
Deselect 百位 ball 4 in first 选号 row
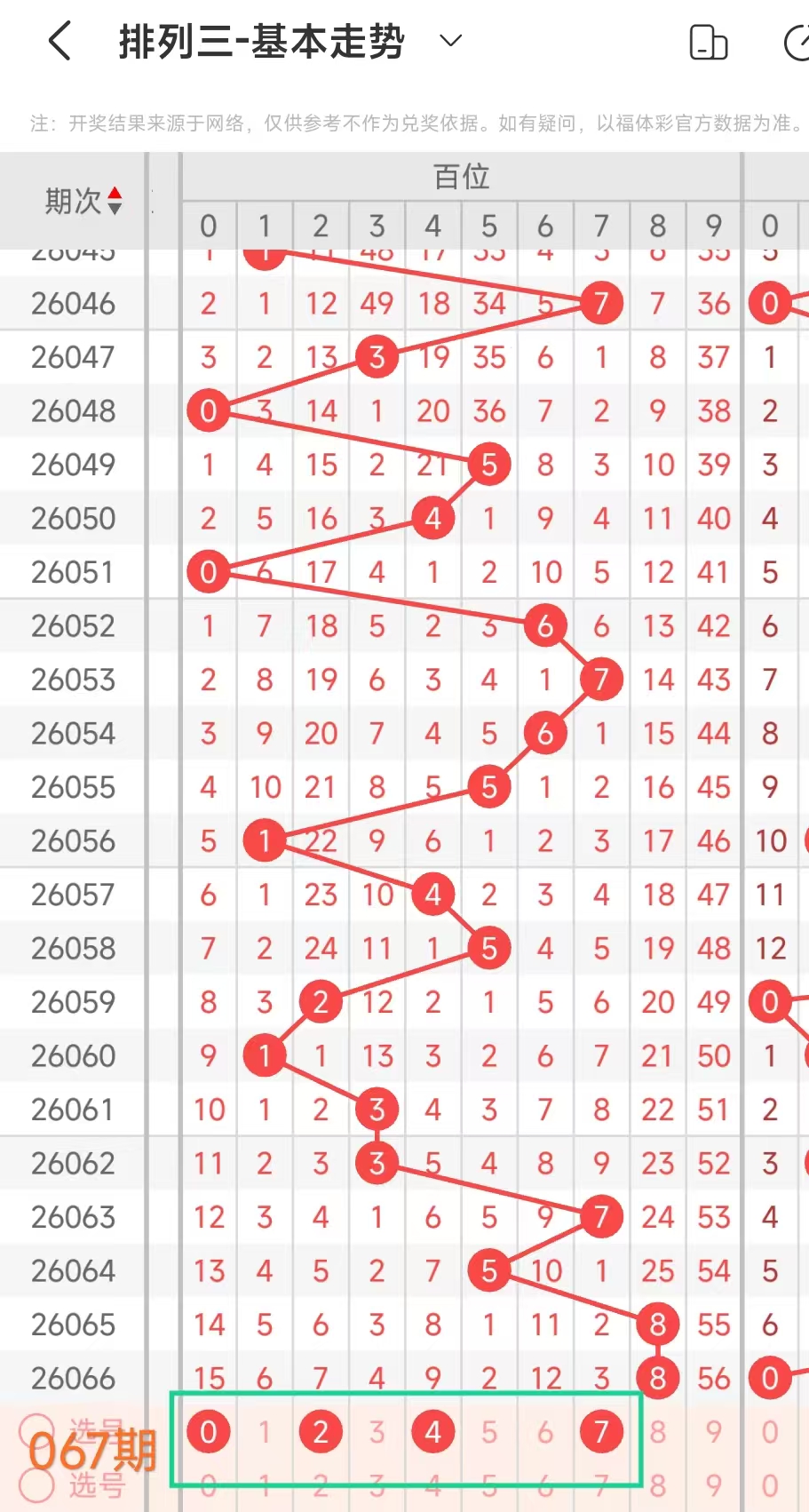[x=433, y=1431]
